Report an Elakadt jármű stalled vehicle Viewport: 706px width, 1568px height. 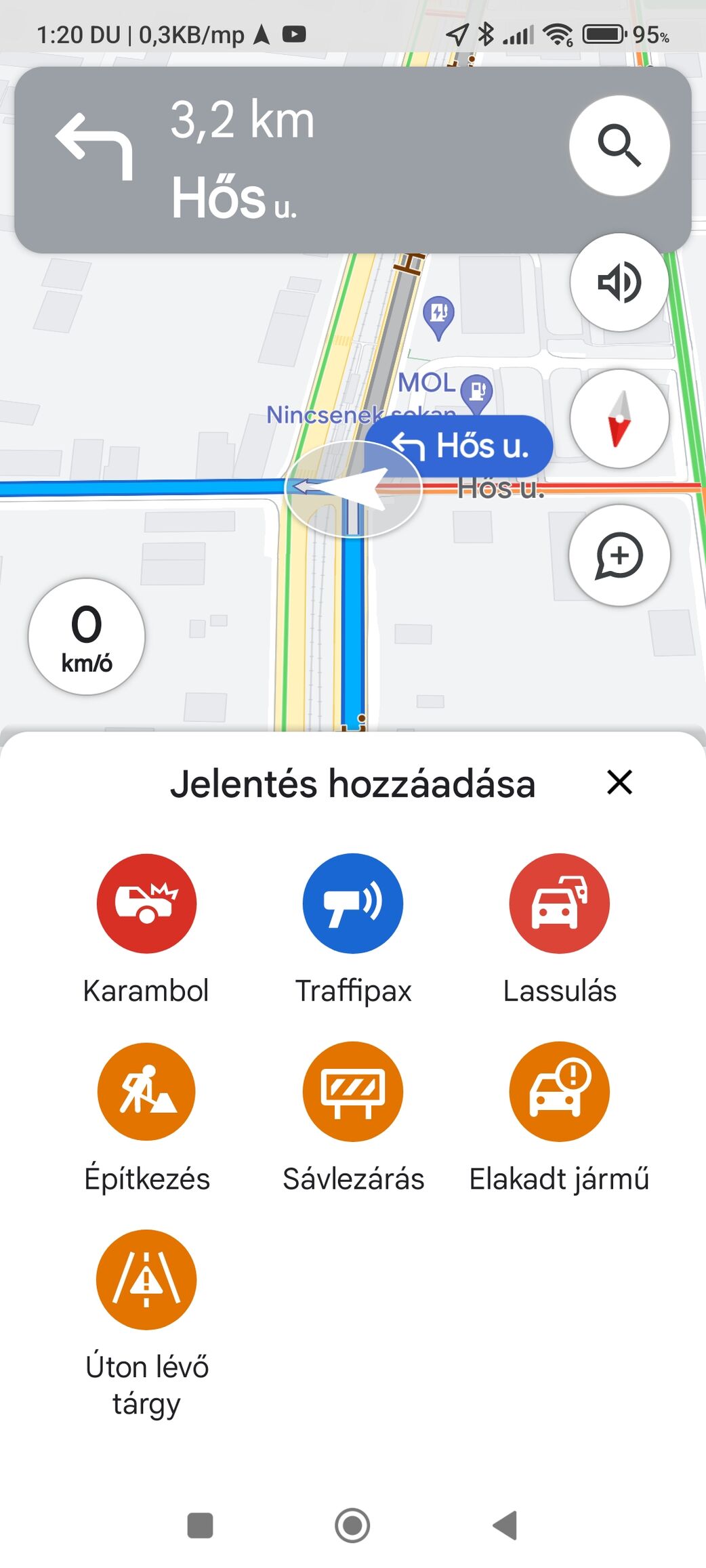559,1091
